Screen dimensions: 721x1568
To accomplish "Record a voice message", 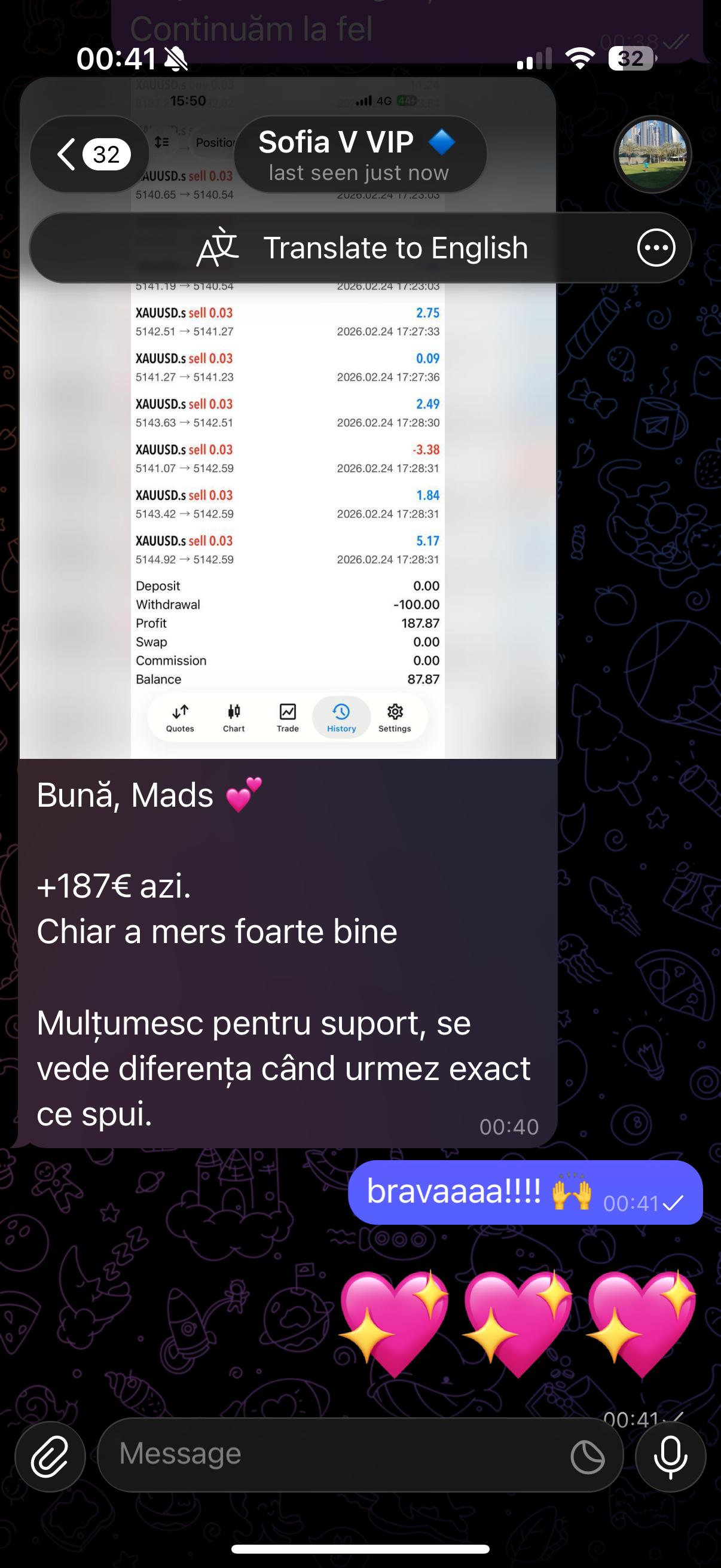I will coord(670,1456).
